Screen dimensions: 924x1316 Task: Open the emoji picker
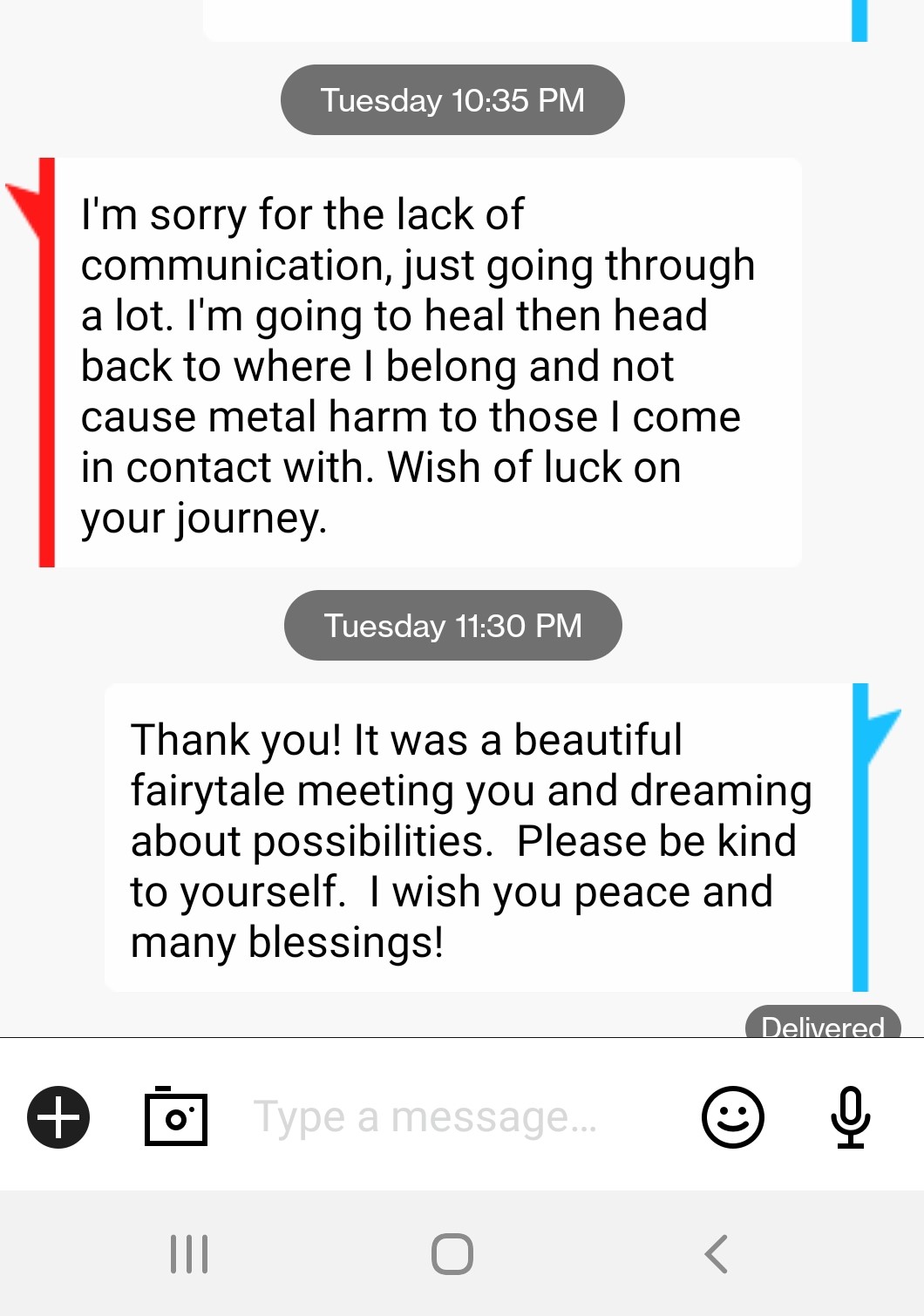coord(732,1117)
